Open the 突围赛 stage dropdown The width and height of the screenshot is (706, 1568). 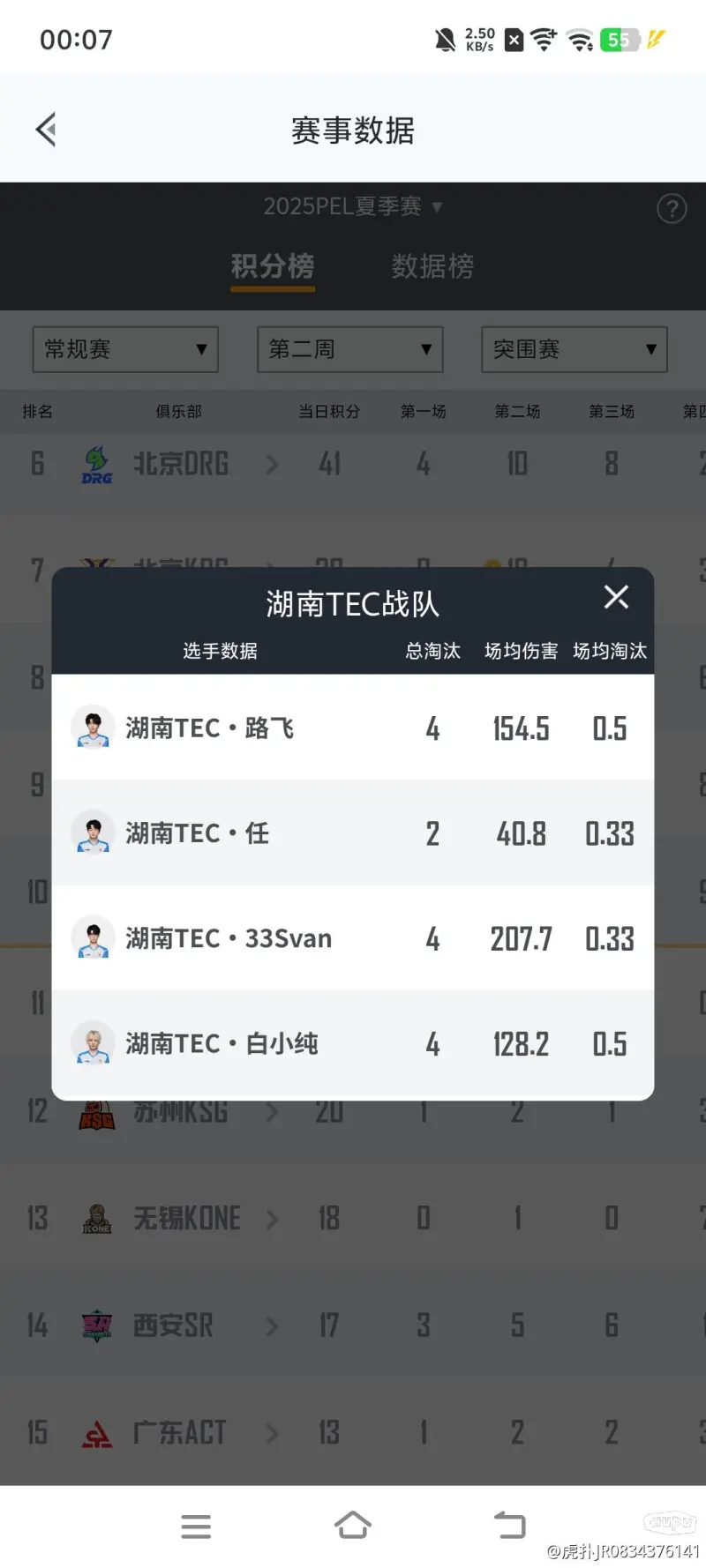575,349
